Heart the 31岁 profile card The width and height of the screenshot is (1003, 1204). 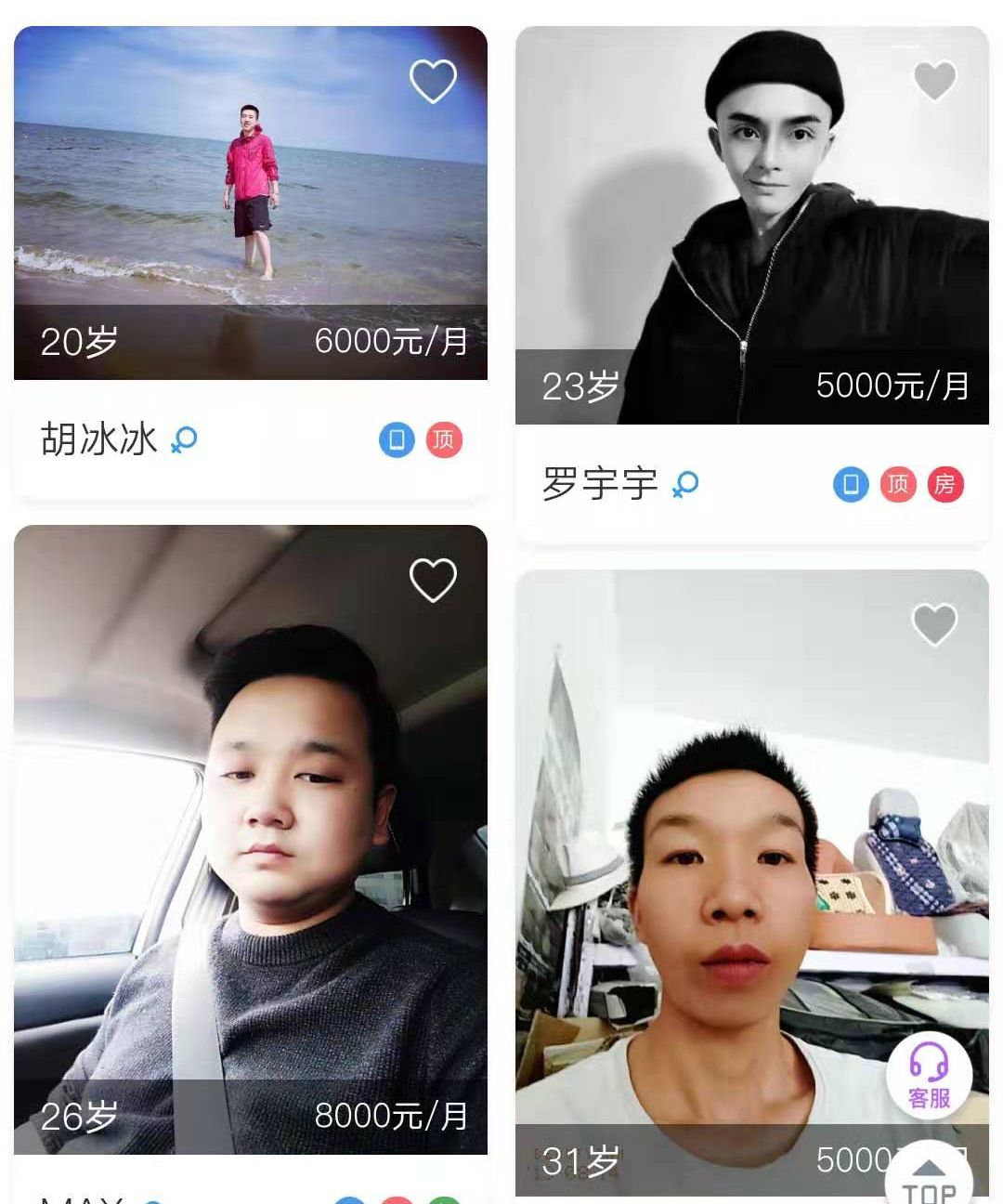click(x=934, y=624)
